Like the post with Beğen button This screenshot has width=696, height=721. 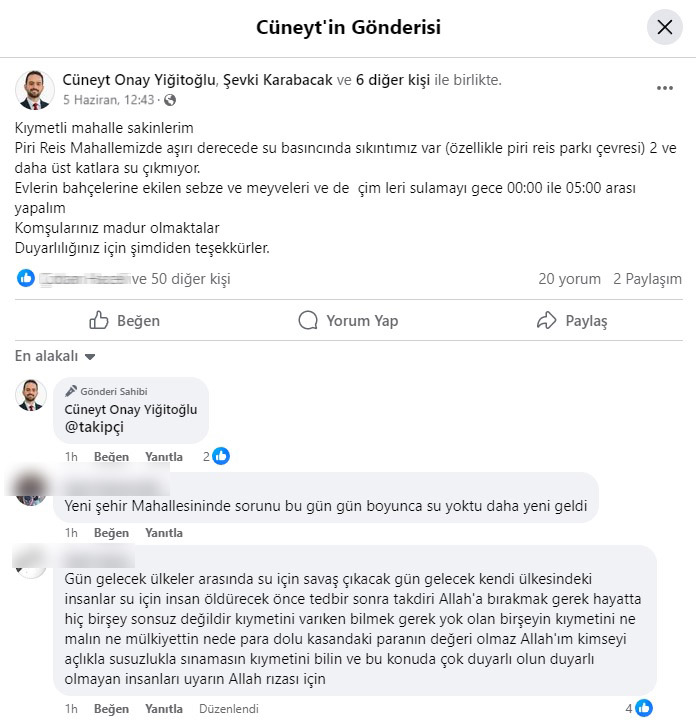(x=125, y=321)
